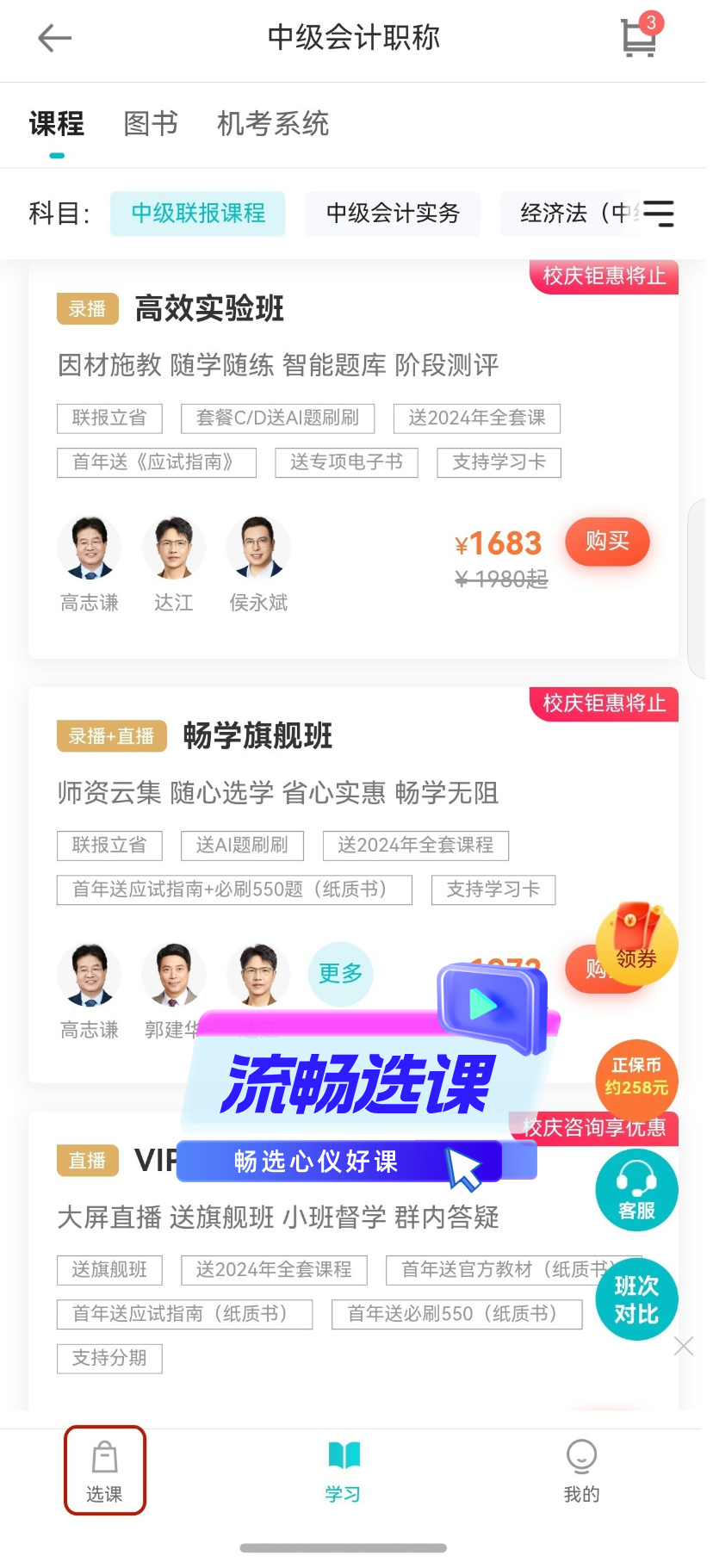Select the 中级会计实务 subject filter
713x1568 pixels.
point(393,214)
